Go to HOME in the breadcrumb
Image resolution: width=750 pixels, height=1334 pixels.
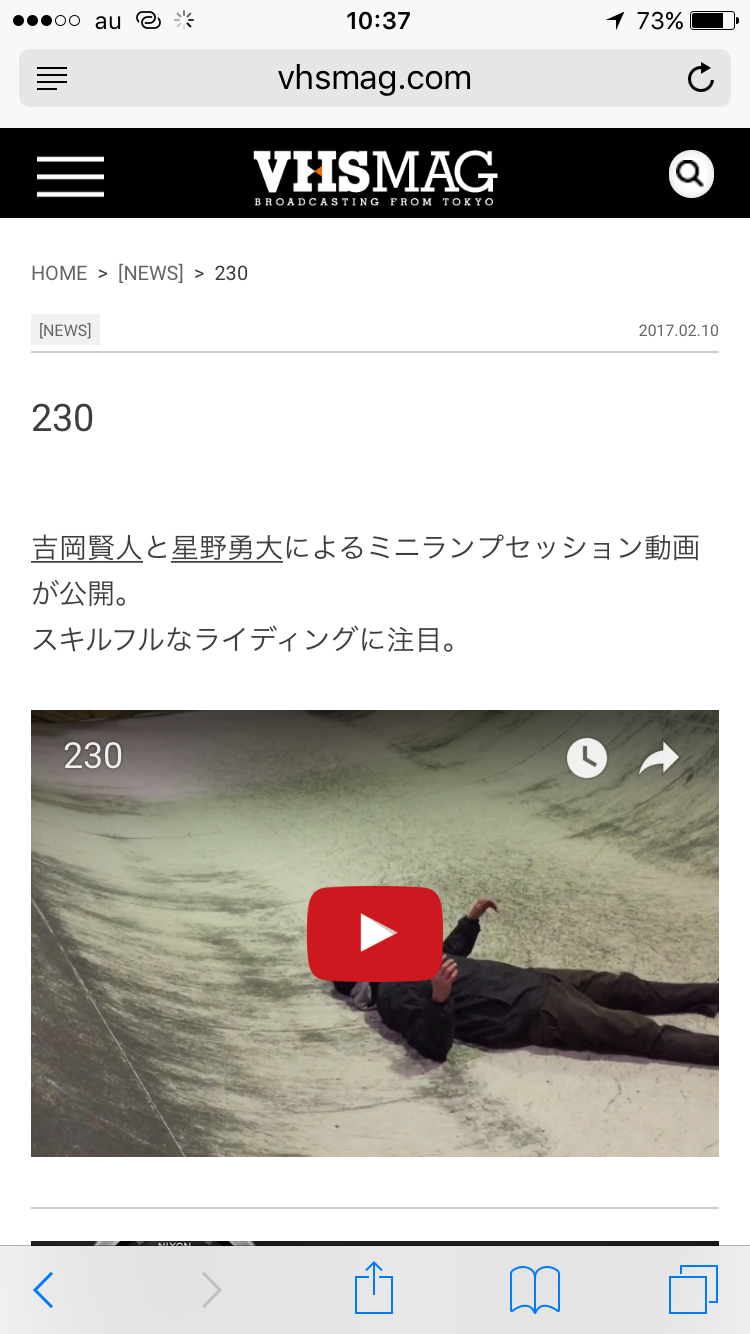[59, 273]
